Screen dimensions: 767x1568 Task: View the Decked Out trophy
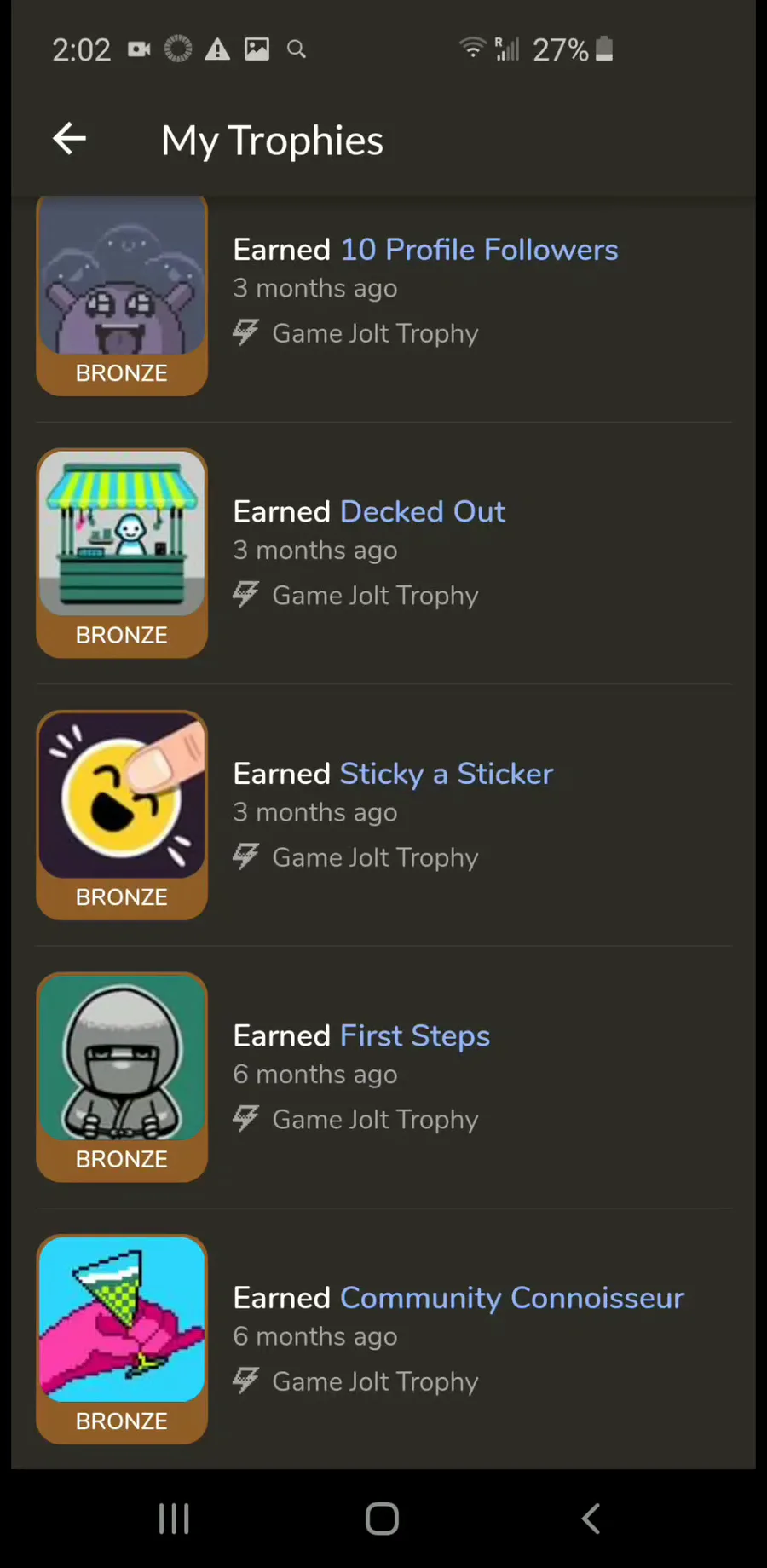(x=422, y=512)
